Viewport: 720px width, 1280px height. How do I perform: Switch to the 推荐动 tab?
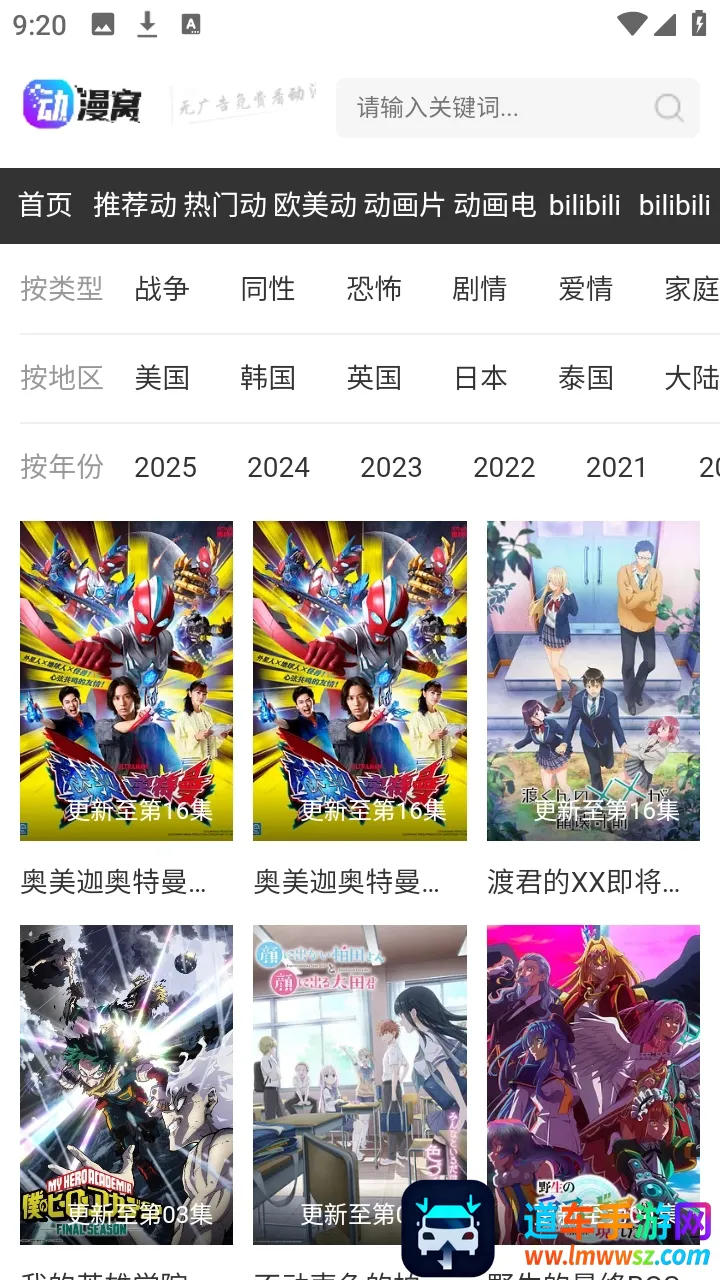pos(135,205)
